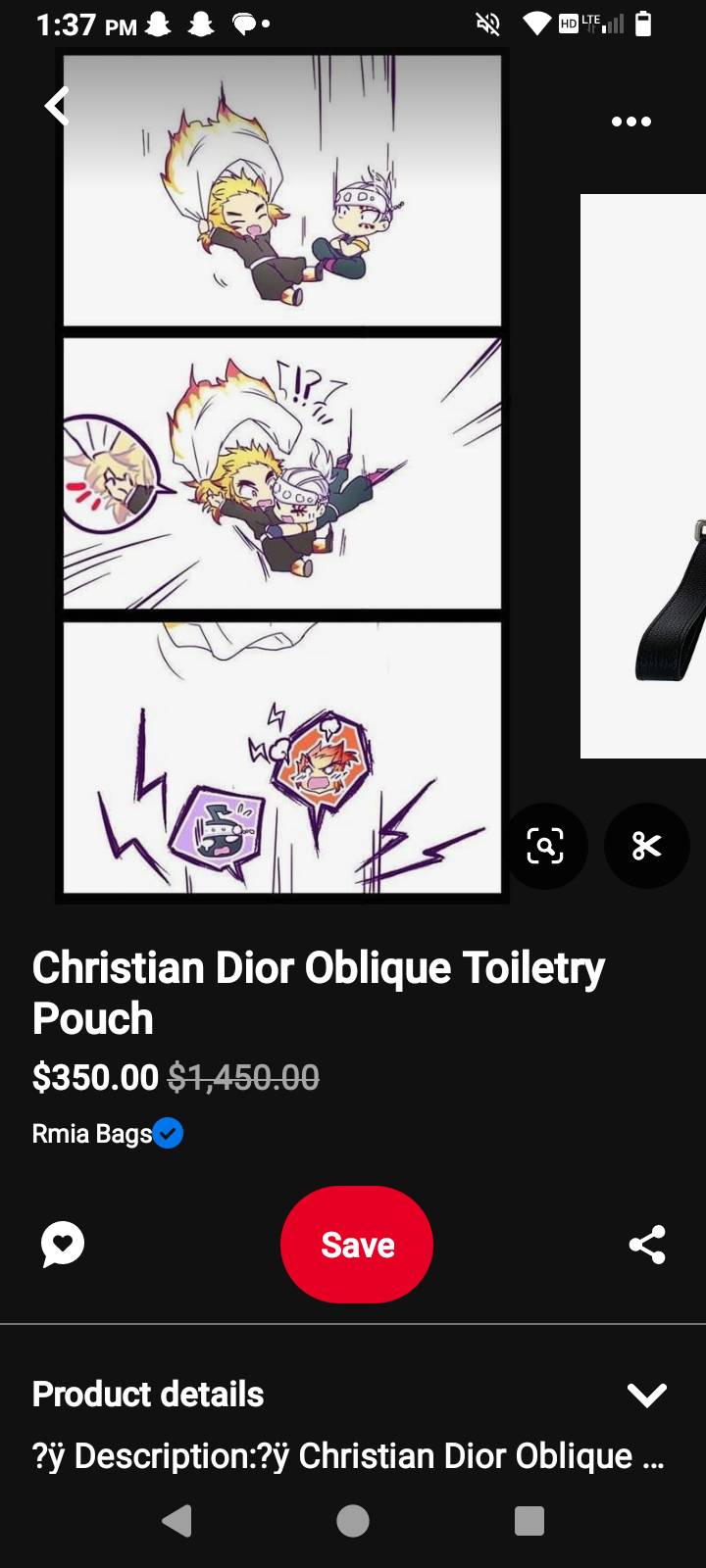
Task: Save this pin
Action: [x=357, y=1245]
